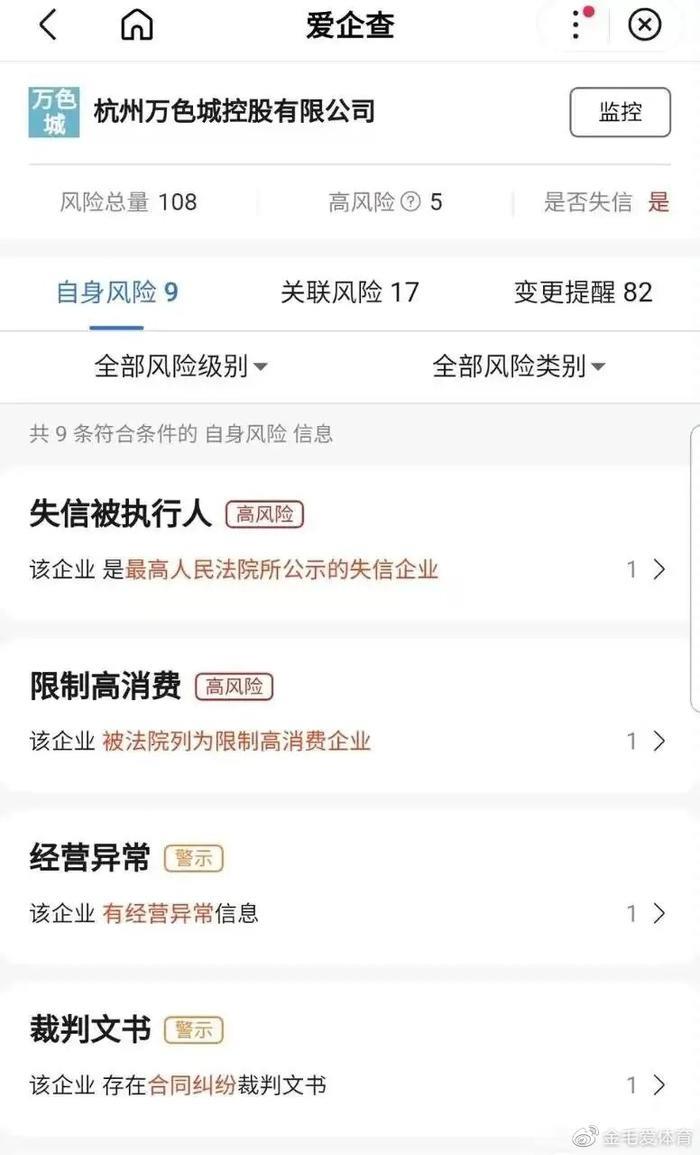Open the three-dot overflow menu
Viewport: 700px width, 1155px height.
tap(576, 25)
